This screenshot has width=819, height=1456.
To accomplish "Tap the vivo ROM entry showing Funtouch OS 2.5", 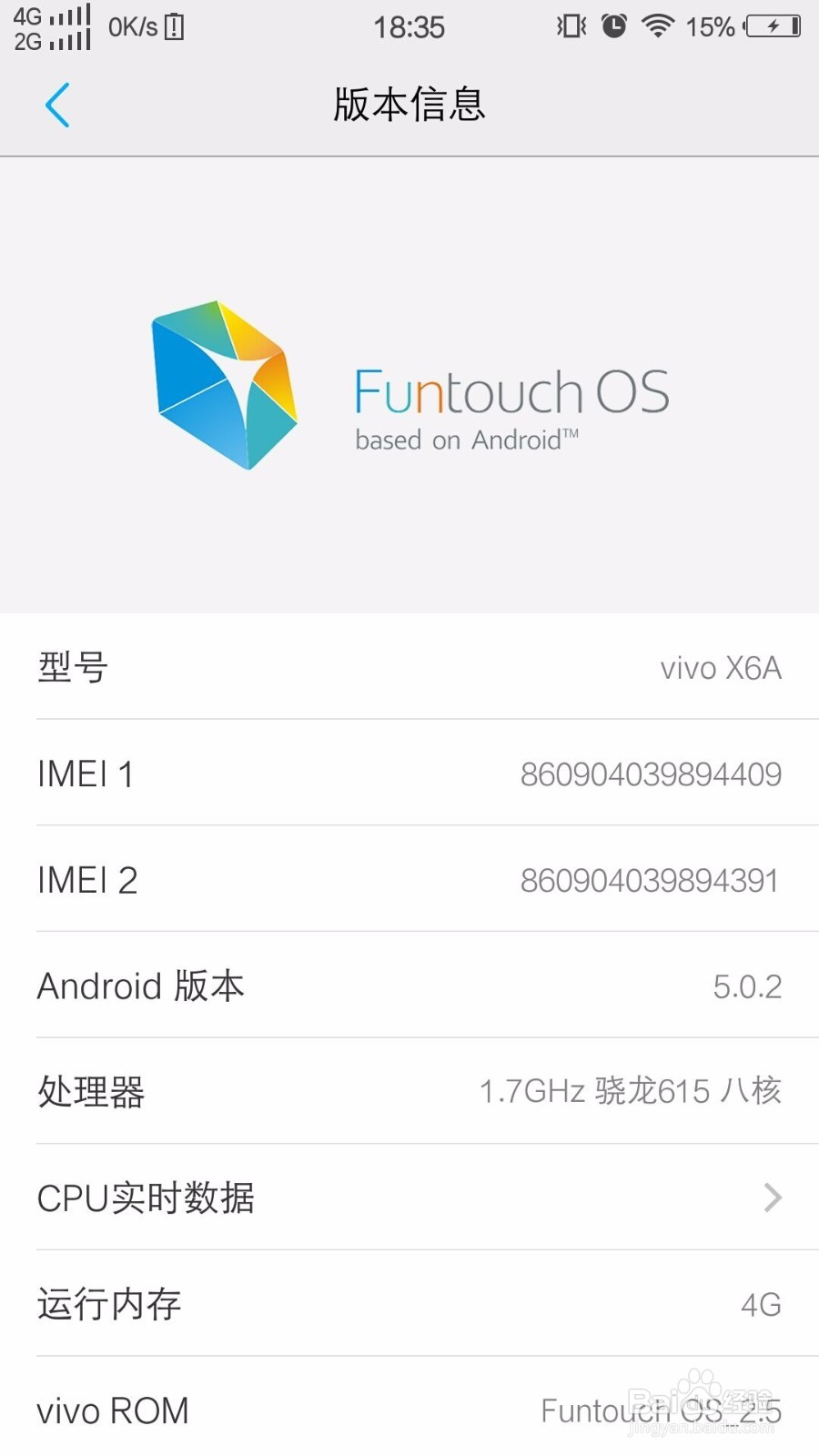I will (x=409, y=1410).
